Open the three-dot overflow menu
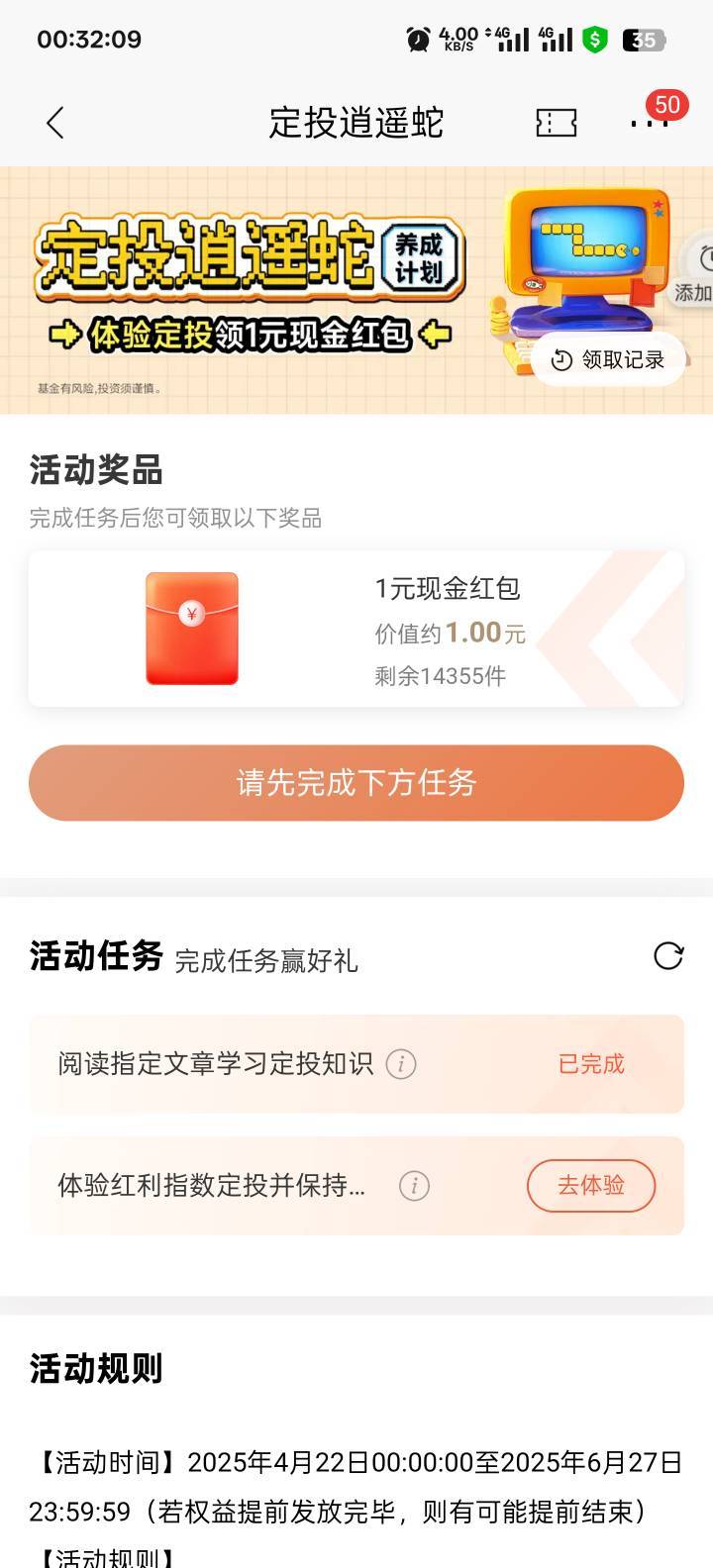The height and width of the screenshot is (1568, 713). tap(649, 123)
